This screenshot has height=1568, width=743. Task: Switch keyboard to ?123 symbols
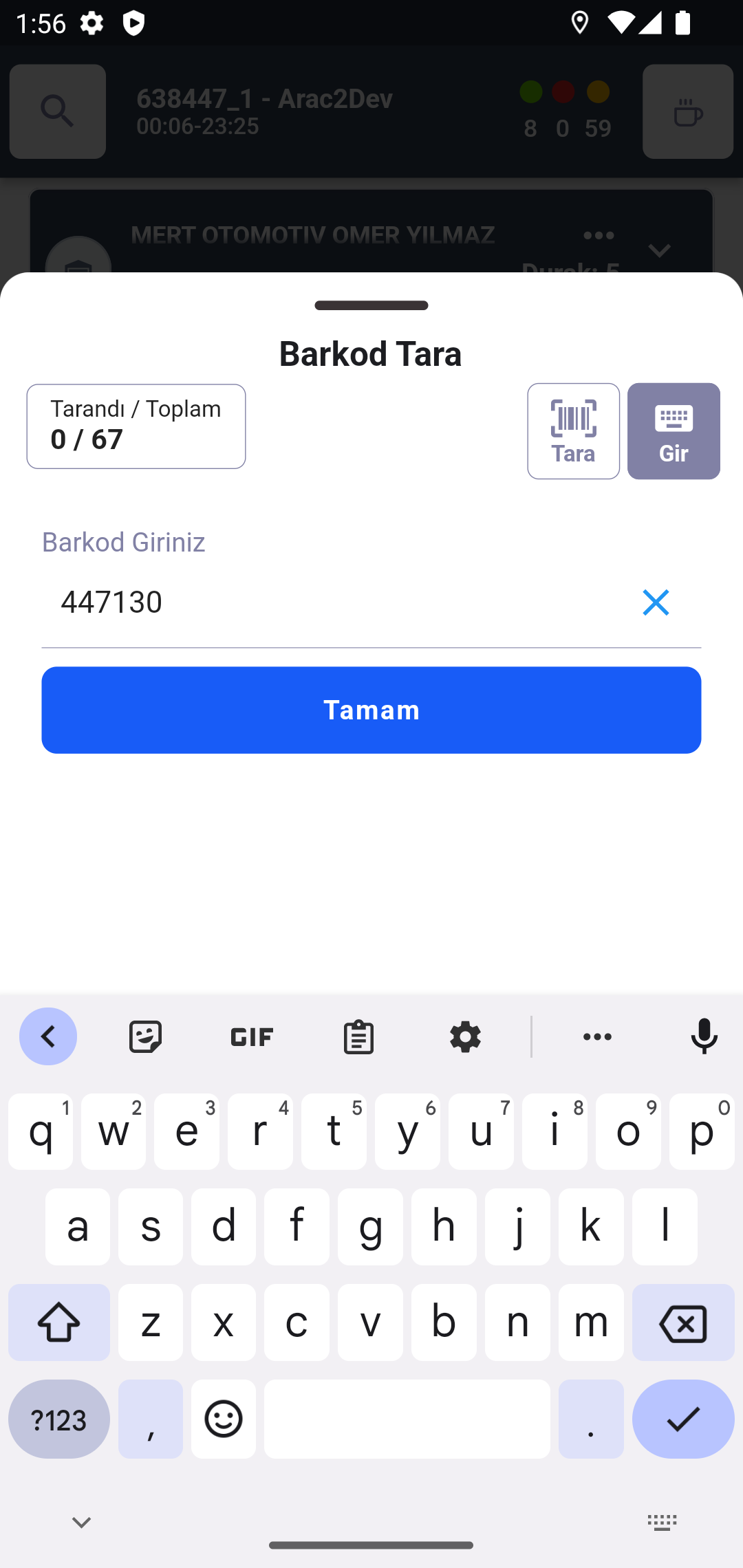coord(59,1419)
